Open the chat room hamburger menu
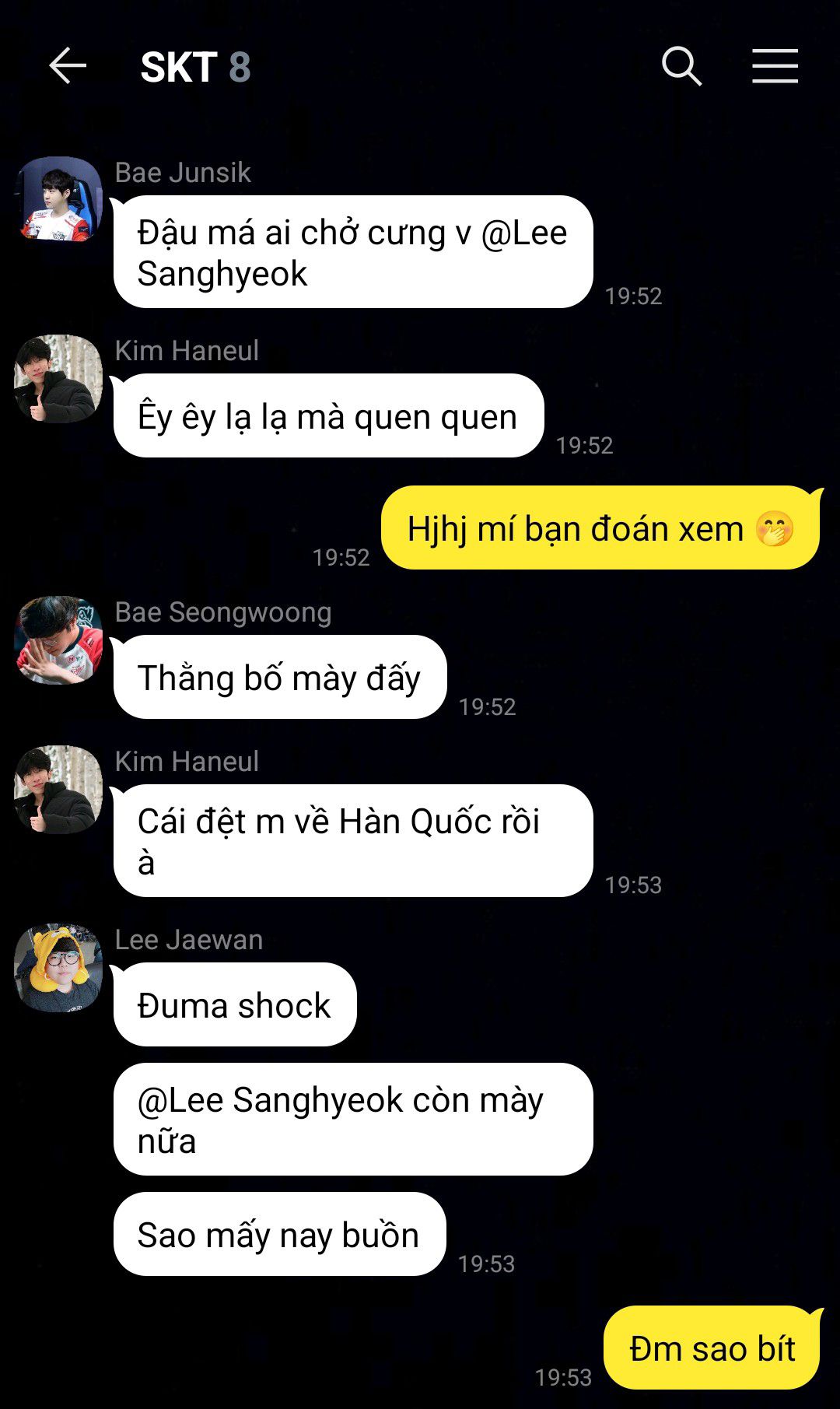Image resolution: width=840 pixels, height=1409 pixels. click(x=775, y=65)
